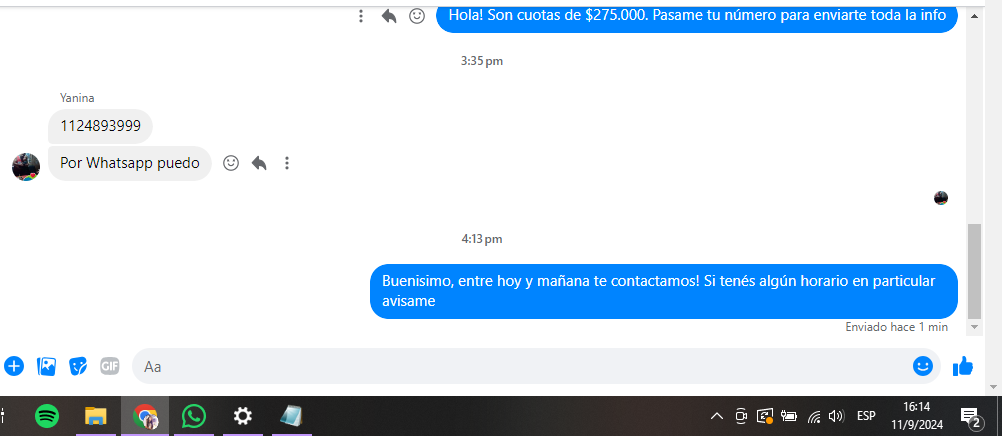React to the $275.000 cuotas message
1002x436 pixels.
pyautogui.click(x=417, y=16)
